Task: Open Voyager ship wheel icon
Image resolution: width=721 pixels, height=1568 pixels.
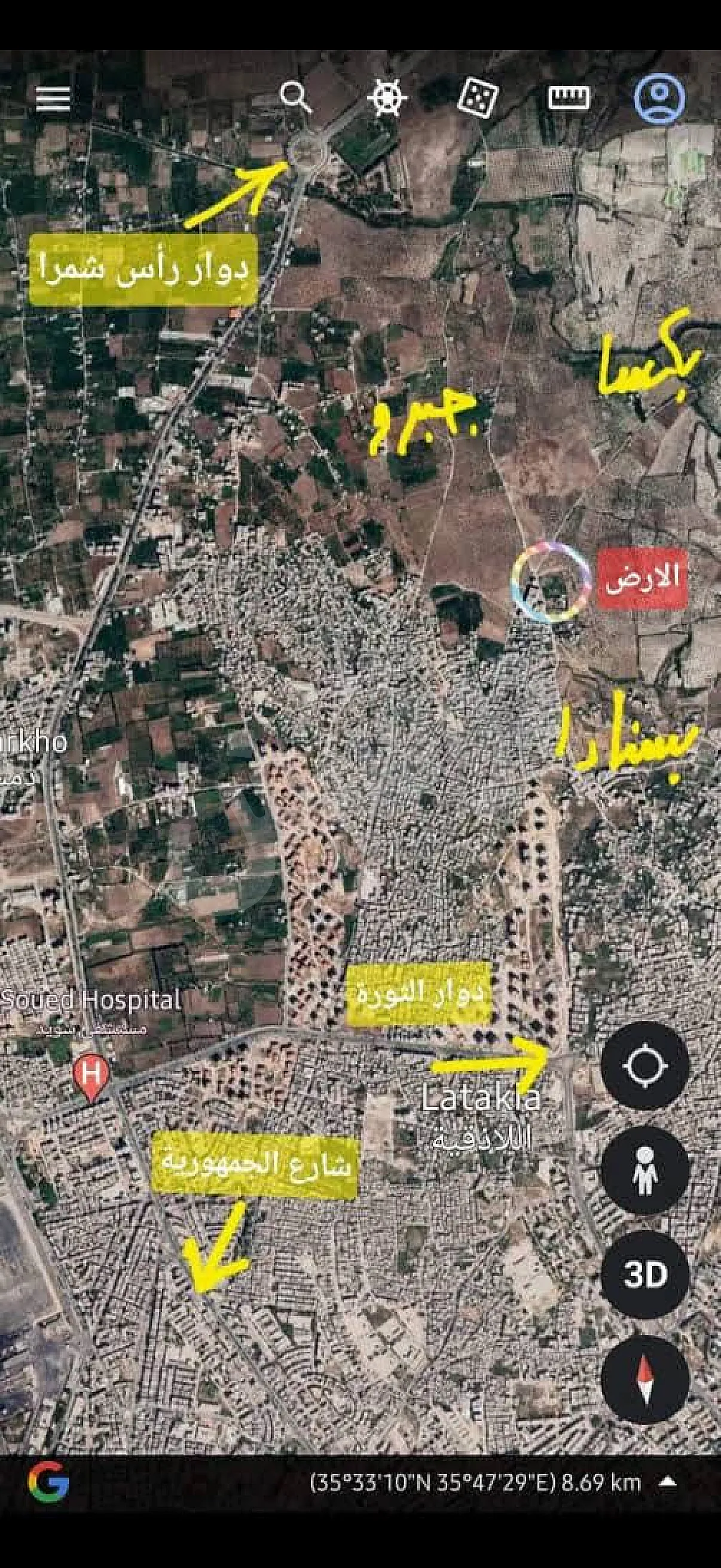Action: 388,97
